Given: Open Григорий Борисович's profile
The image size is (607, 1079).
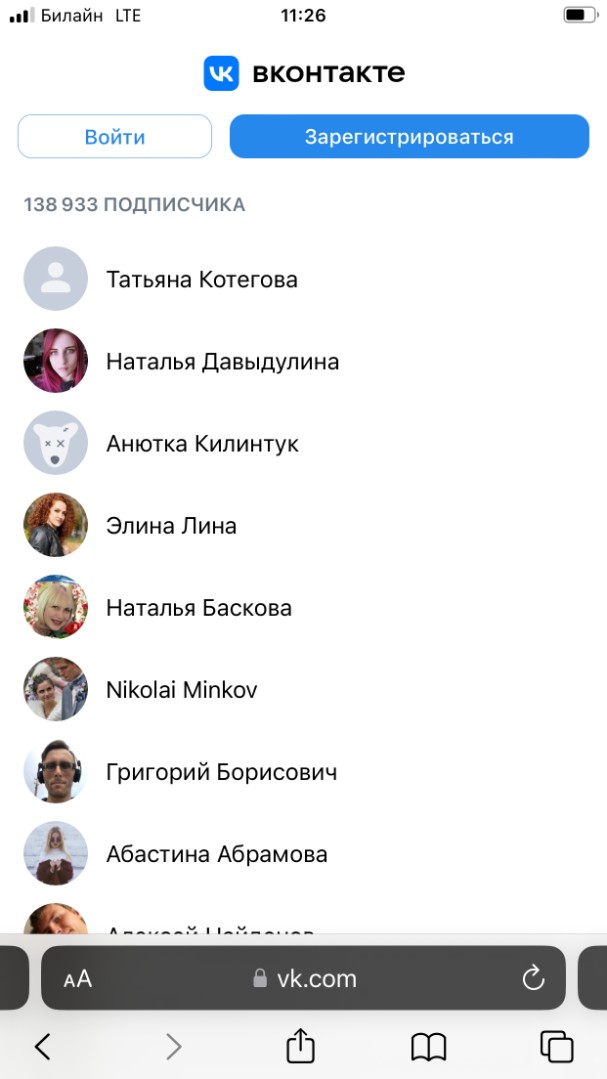Looking at the screenshot, I should (x=304, y=771).
